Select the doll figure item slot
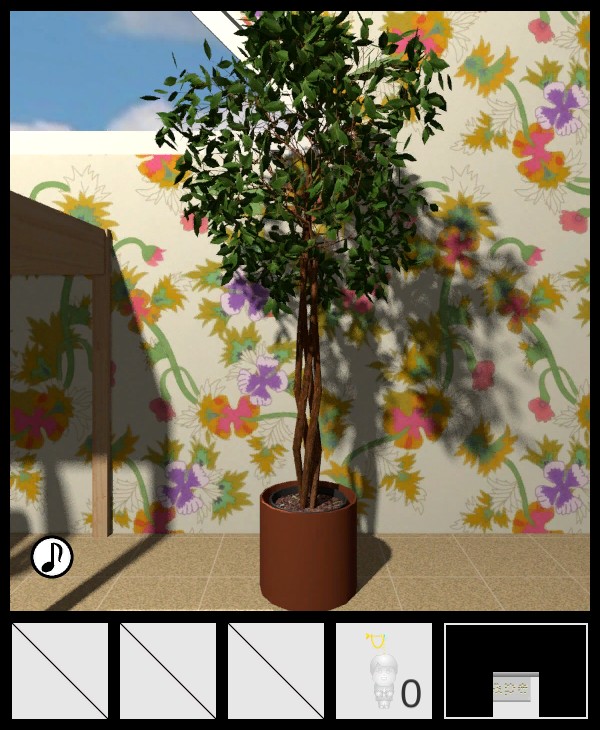This screenshot has height=730, width=600. 384,671
